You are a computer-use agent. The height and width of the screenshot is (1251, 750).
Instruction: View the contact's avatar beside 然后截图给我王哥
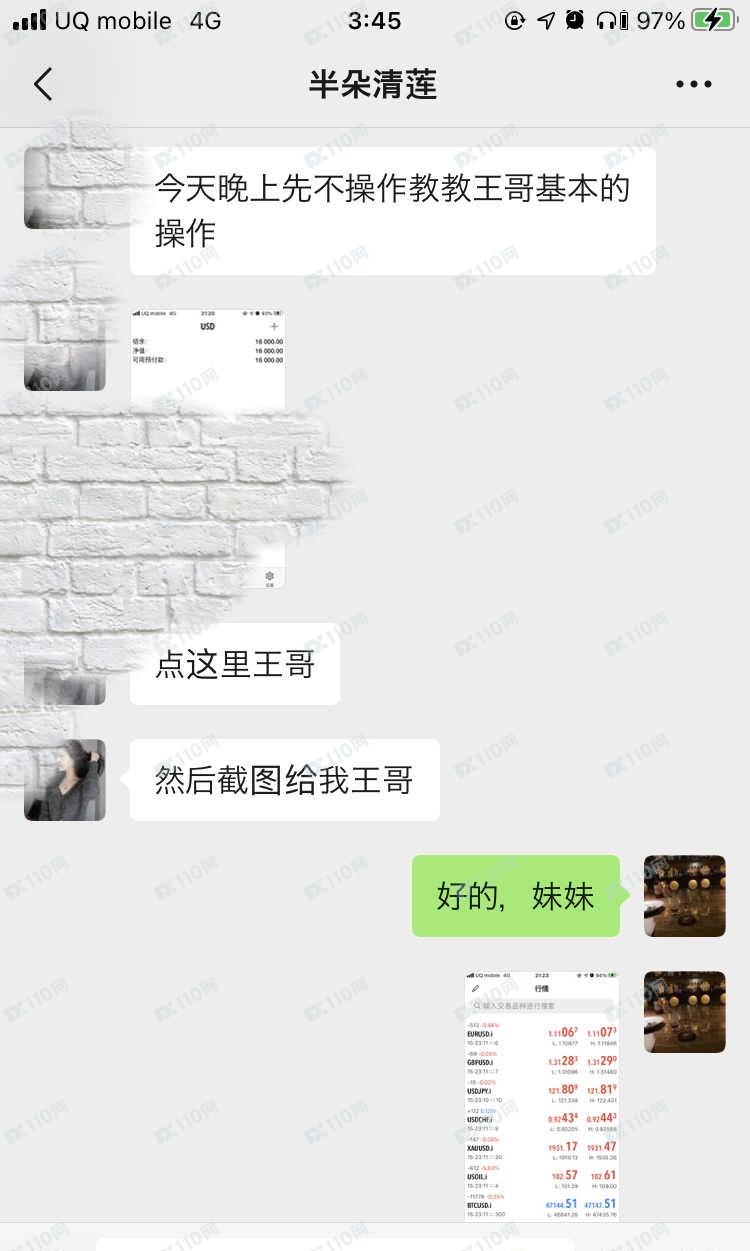65,780
